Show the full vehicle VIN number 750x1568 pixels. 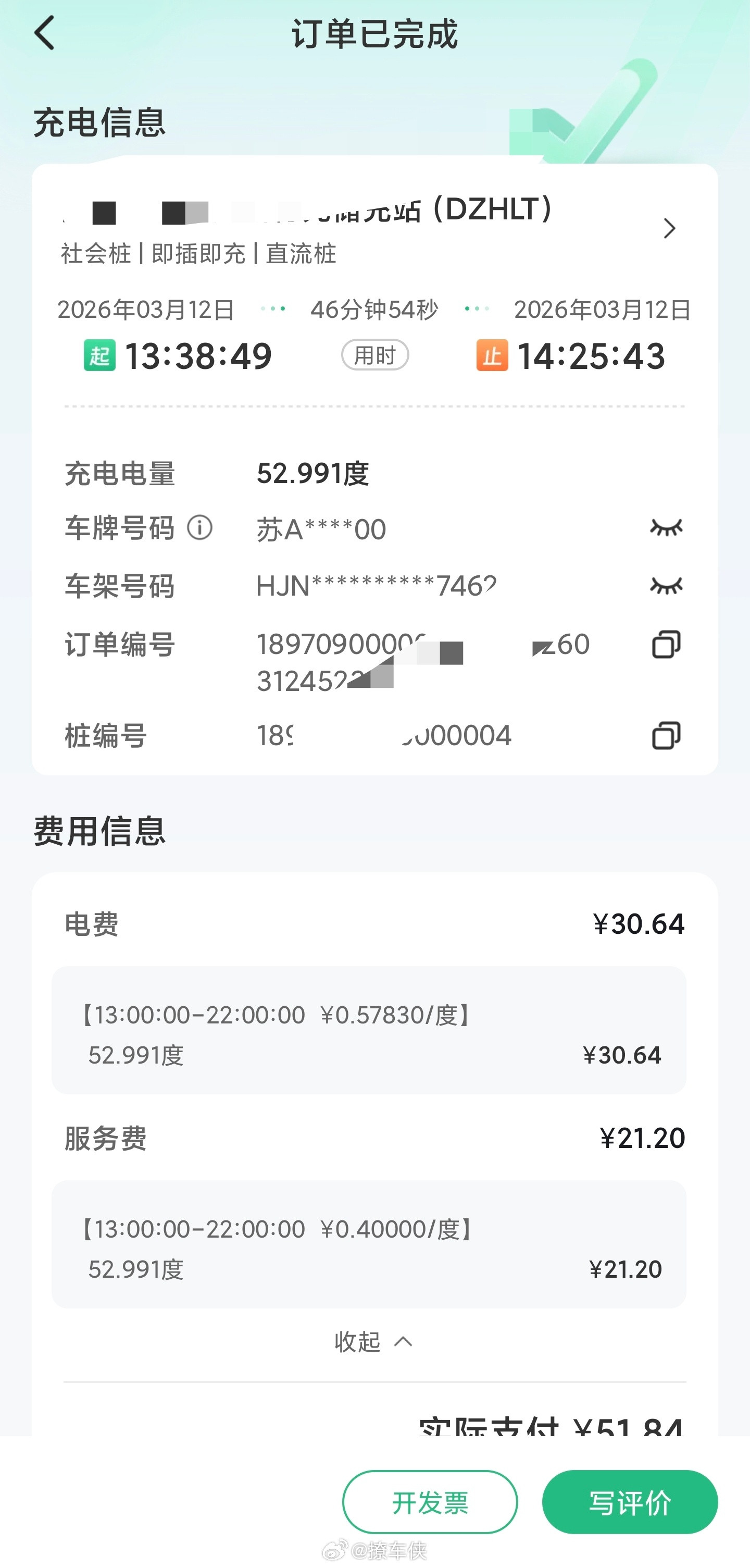point(667,586)
